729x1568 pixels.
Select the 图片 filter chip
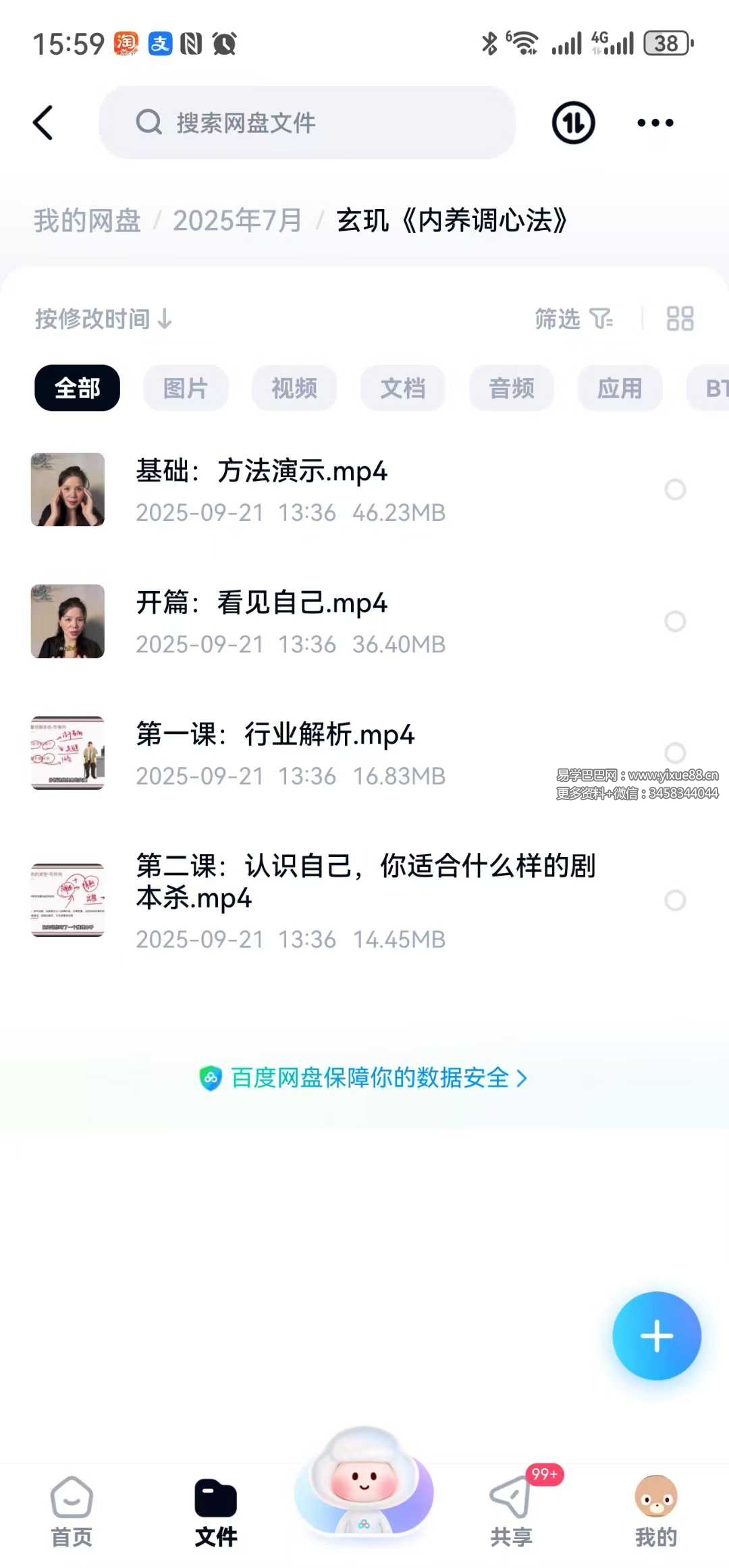click(186, 389)
